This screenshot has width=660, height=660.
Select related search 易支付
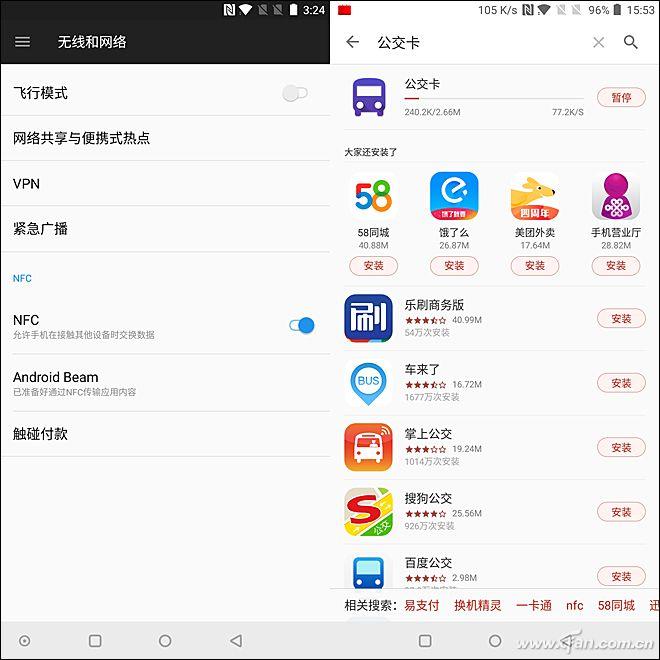pyautogui.click(x=421, y=605)
